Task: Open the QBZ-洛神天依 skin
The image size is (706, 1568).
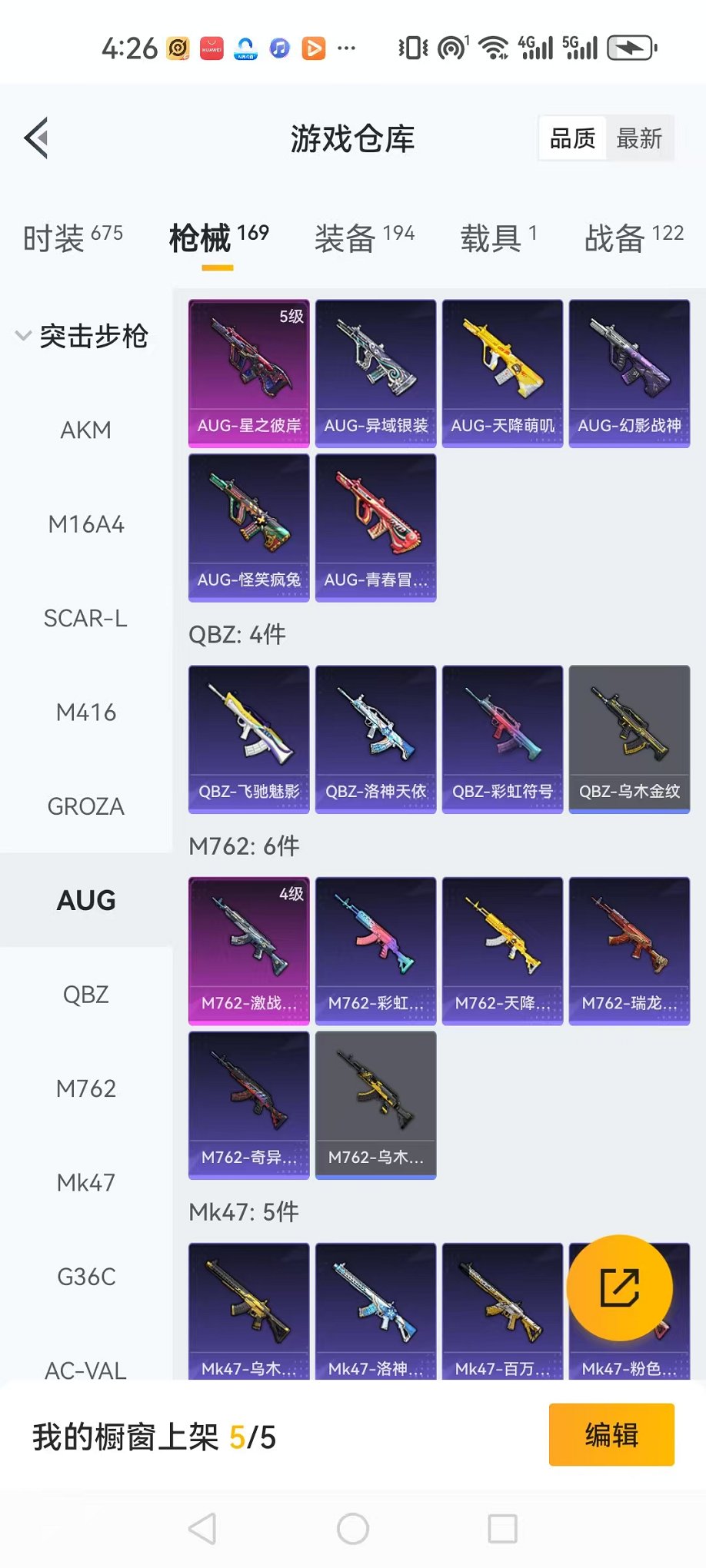Action: coord(375,739)
